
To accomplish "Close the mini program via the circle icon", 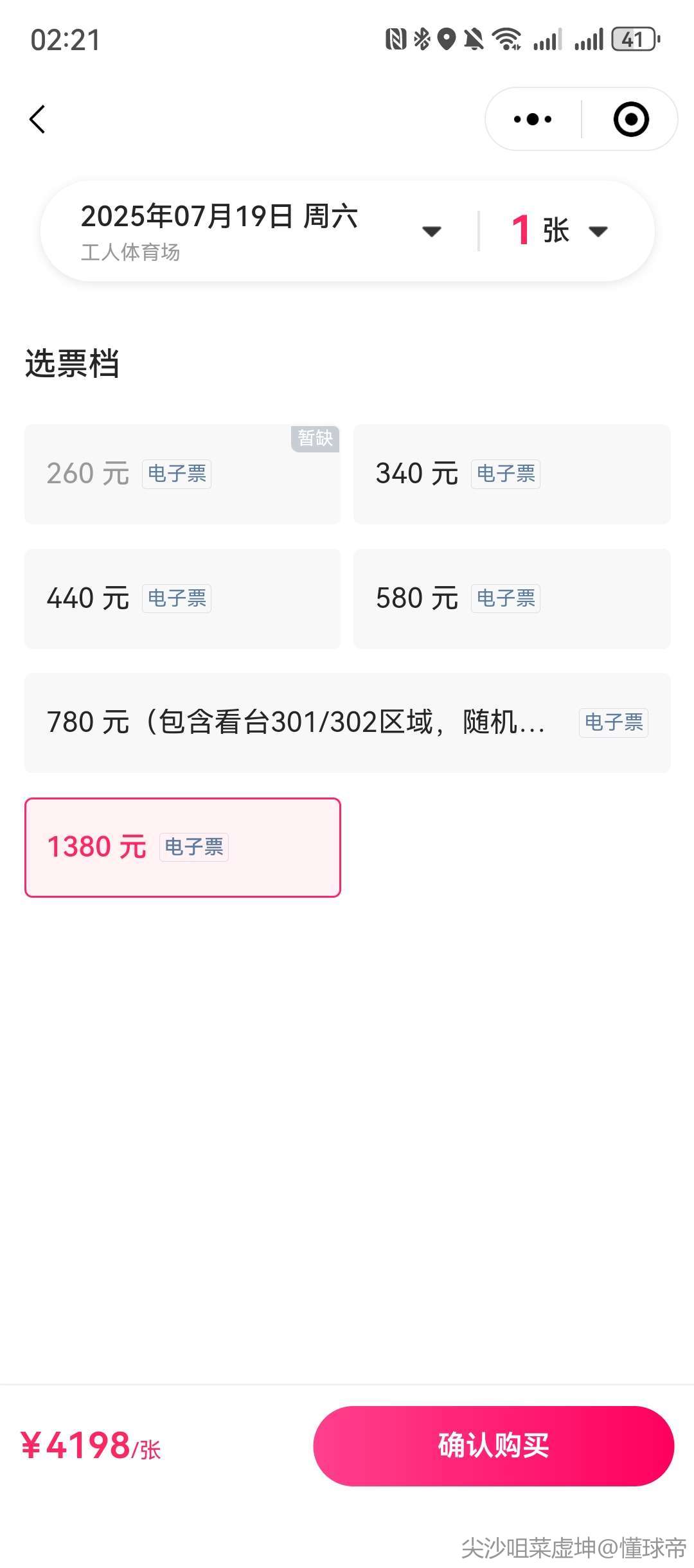I will 631,119.
